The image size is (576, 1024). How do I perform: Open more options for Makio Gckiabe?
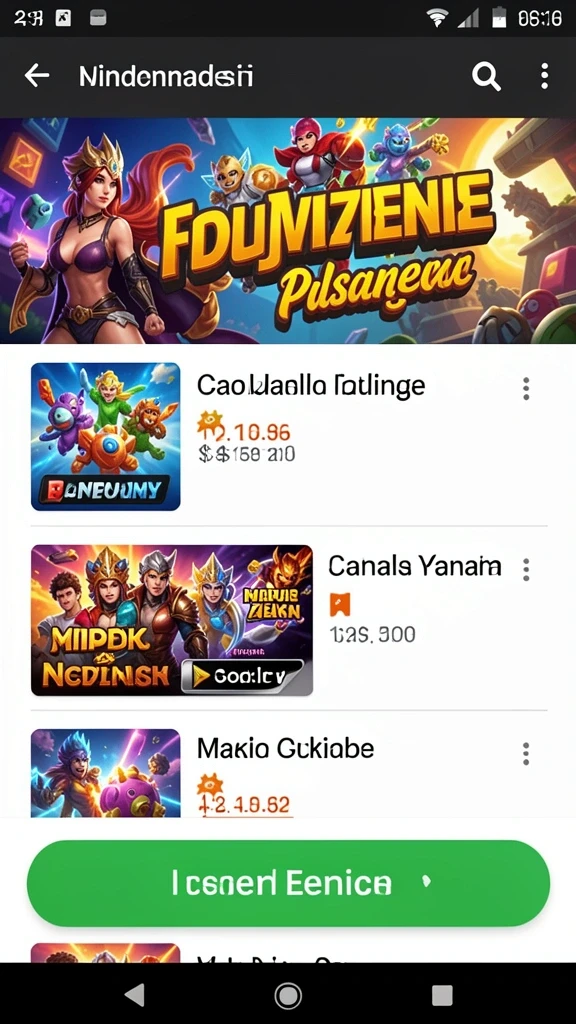(526, 754)
